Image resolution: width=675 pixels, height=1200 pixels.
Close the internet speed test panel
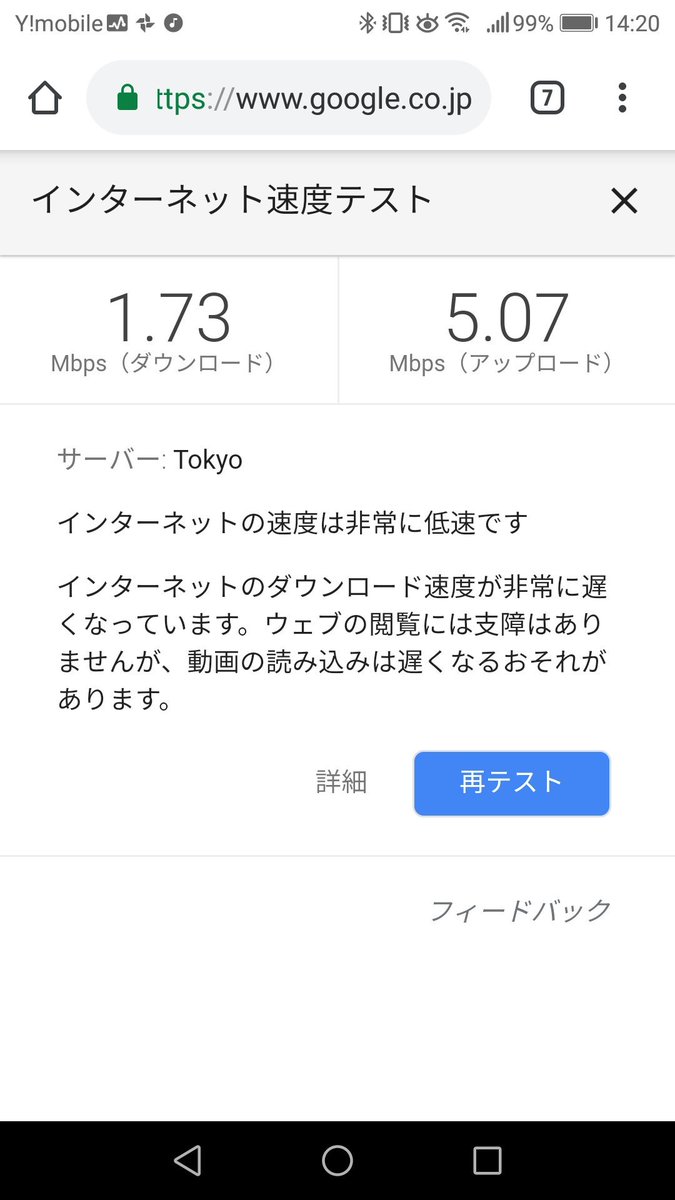click(624, 201)
